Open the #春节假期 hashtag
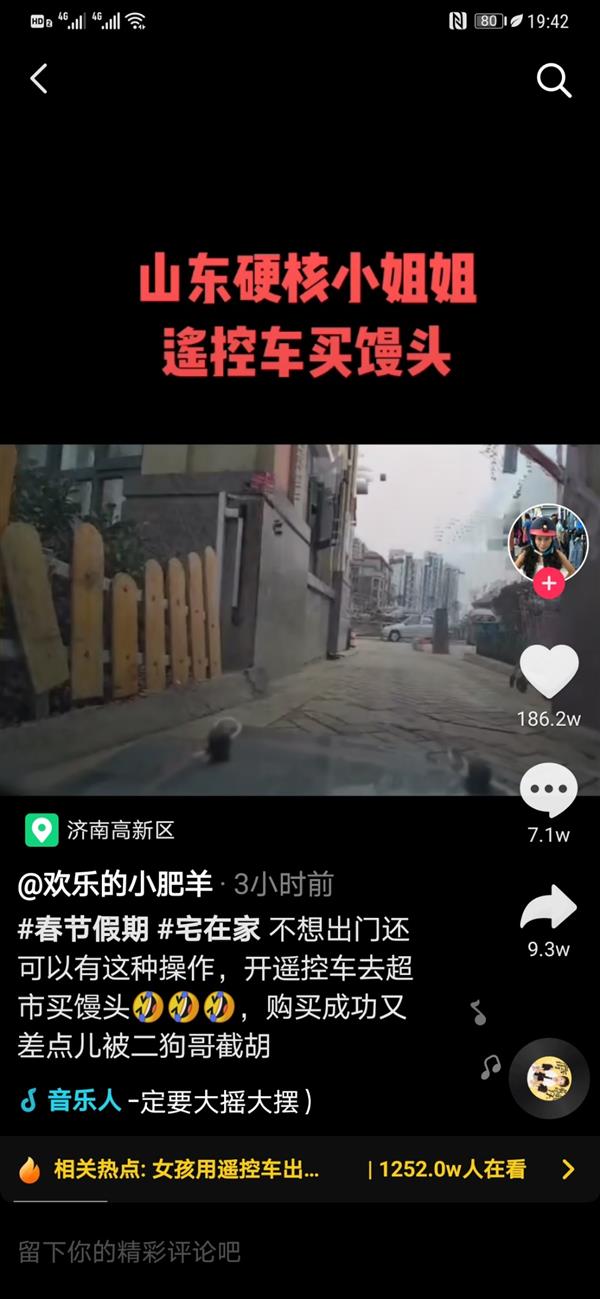The image size is (600, 1299). pyautogui.click(x=83, y=929)
